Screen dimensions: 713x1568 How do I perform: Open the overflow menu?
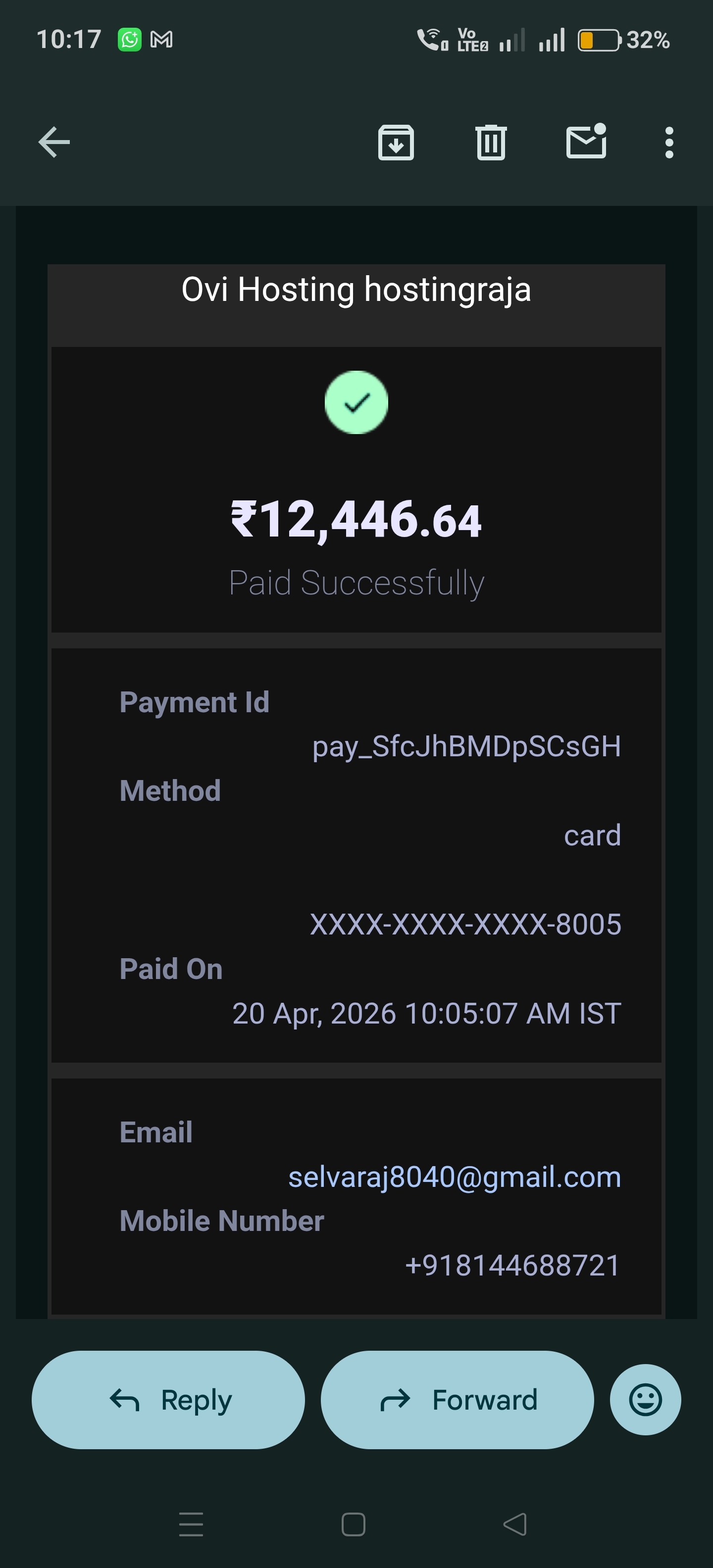669,143
